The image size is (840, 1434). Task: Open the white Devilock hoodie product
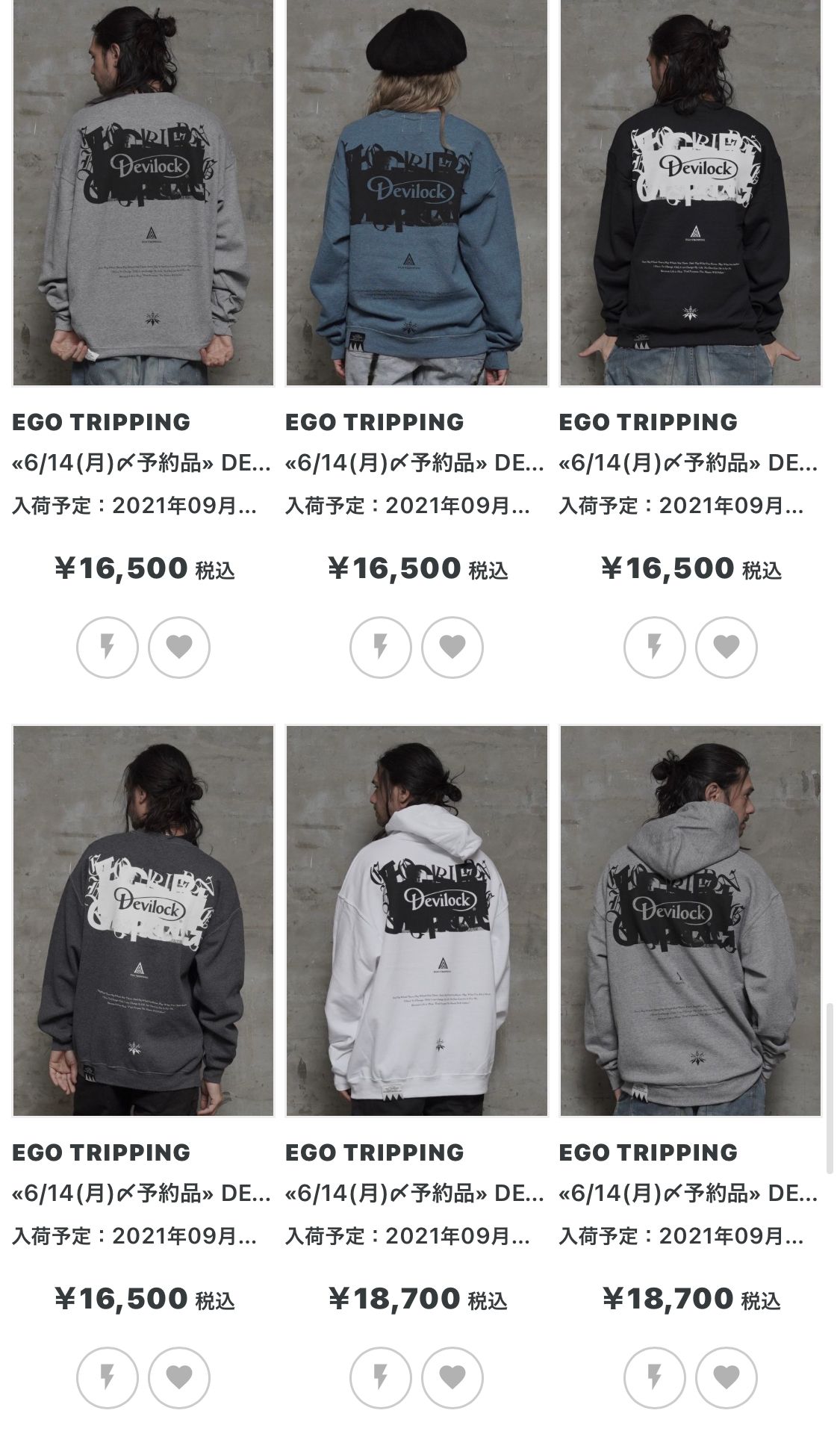click(417, 920)
